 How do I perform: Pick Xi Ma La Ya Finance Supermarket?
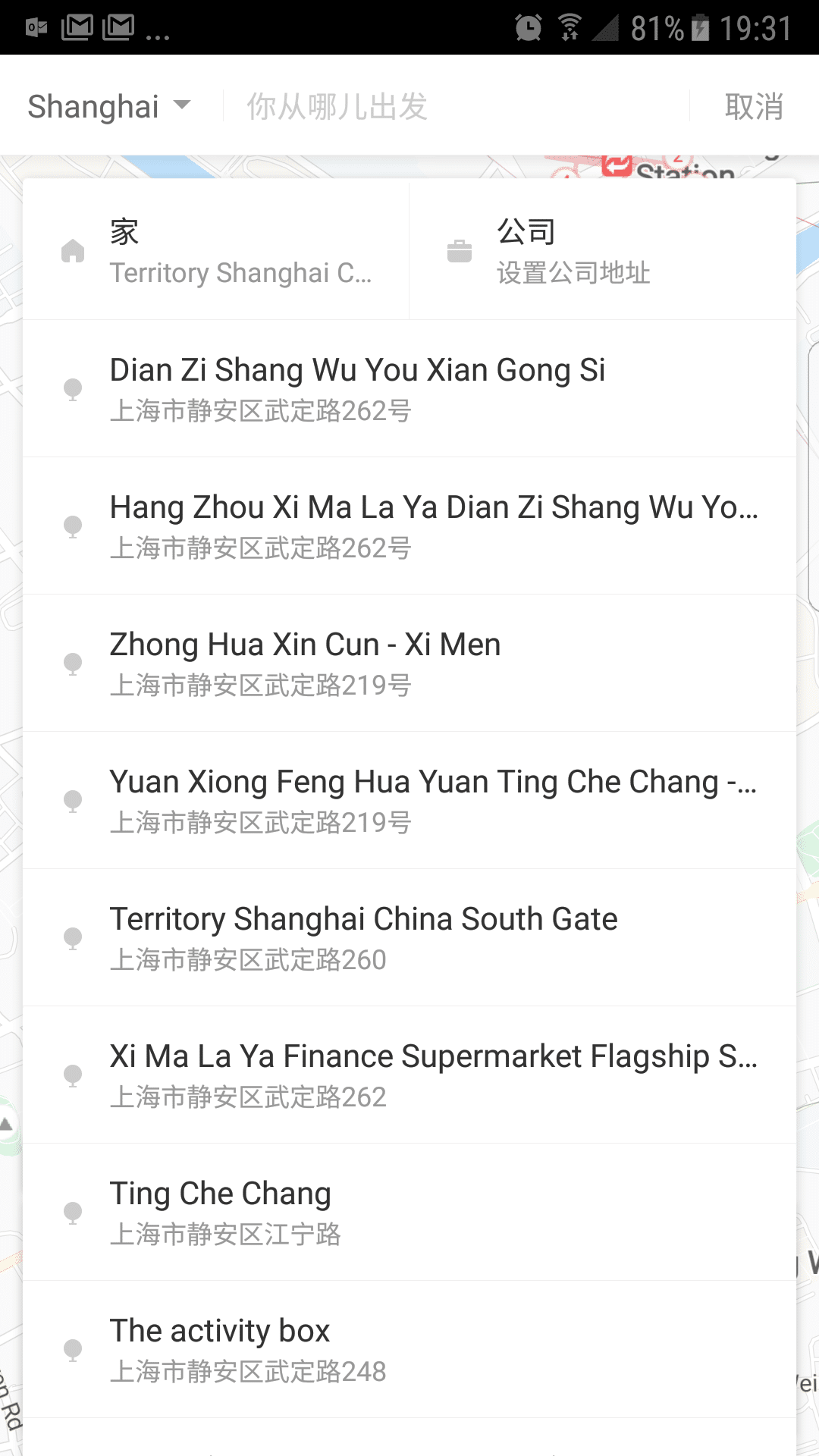click(409, 1075)
